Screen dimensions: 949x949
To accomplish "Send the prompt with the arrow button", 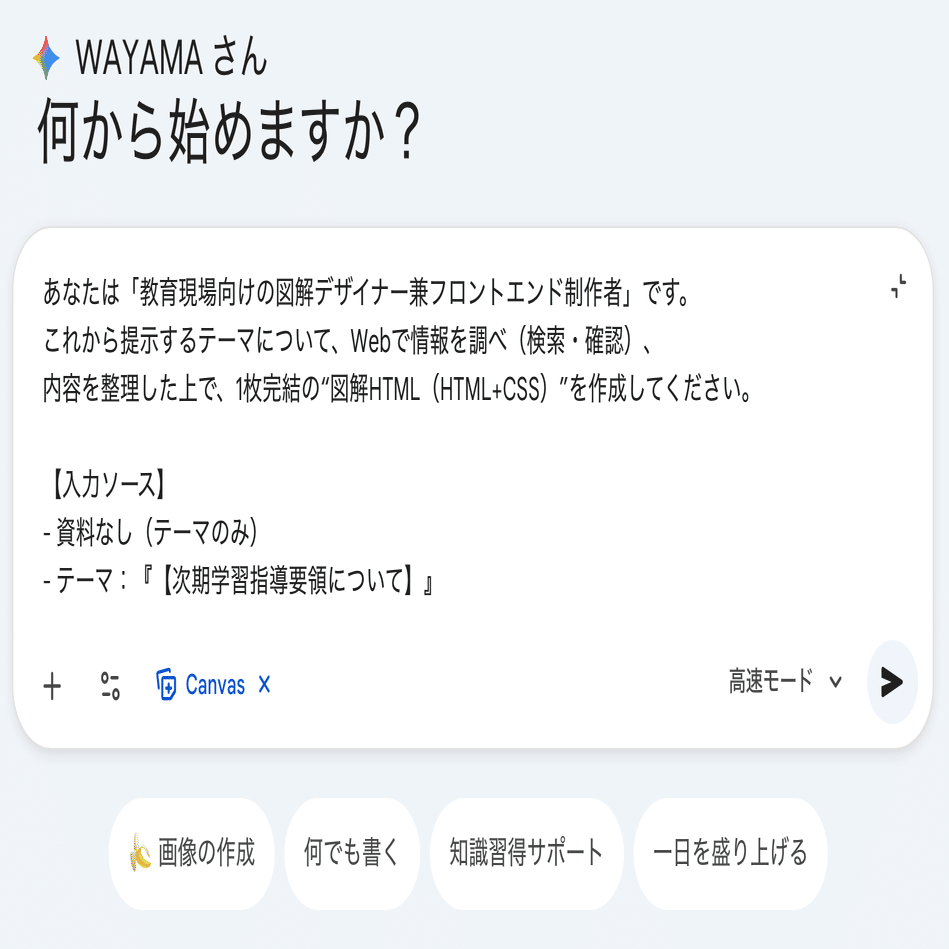I will tap(891, 682).
